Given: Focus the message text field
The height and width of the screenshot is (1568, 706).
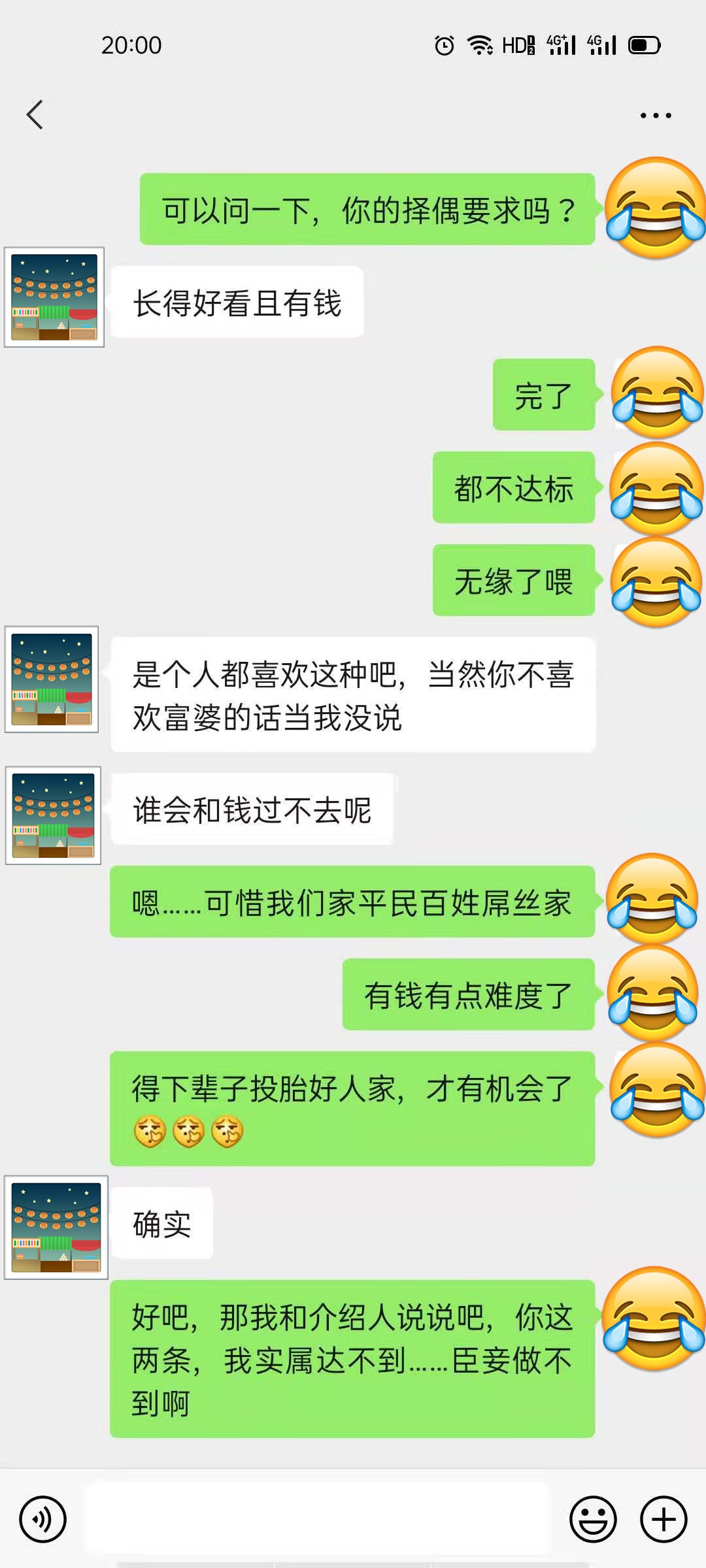Looking at the screenshot, I should coord(317,1519).
